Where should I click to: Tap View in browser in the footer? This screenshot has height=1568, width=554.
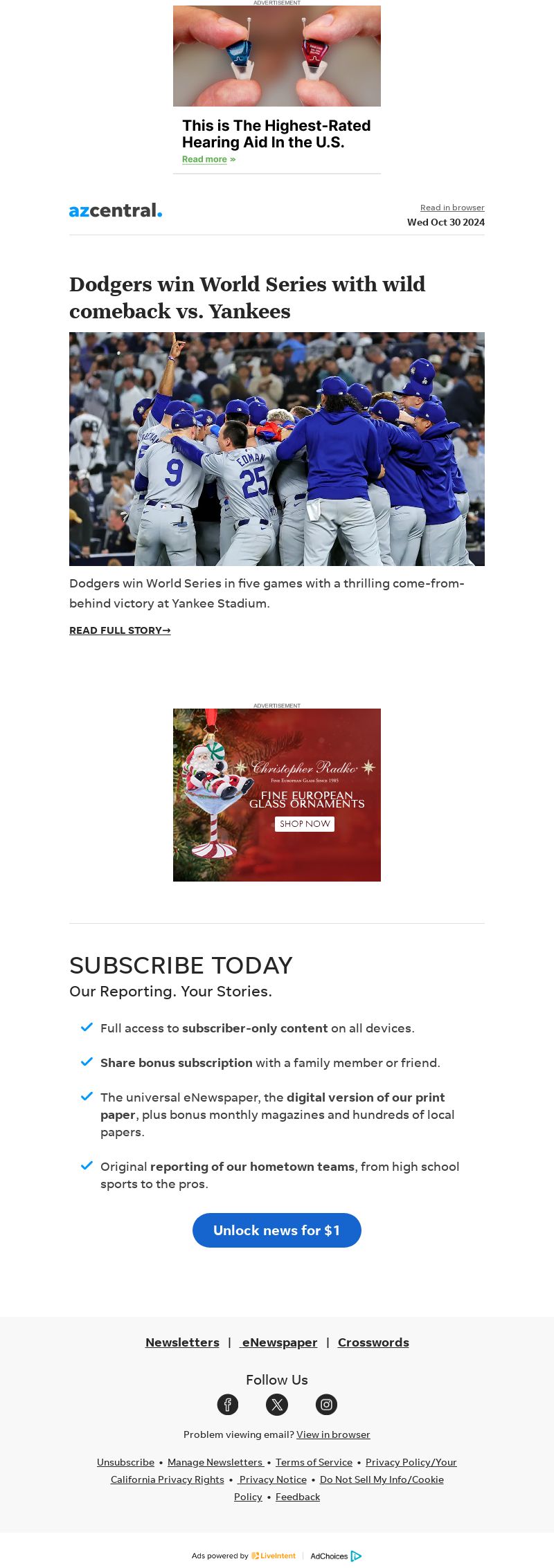(x=333, y=1434)
